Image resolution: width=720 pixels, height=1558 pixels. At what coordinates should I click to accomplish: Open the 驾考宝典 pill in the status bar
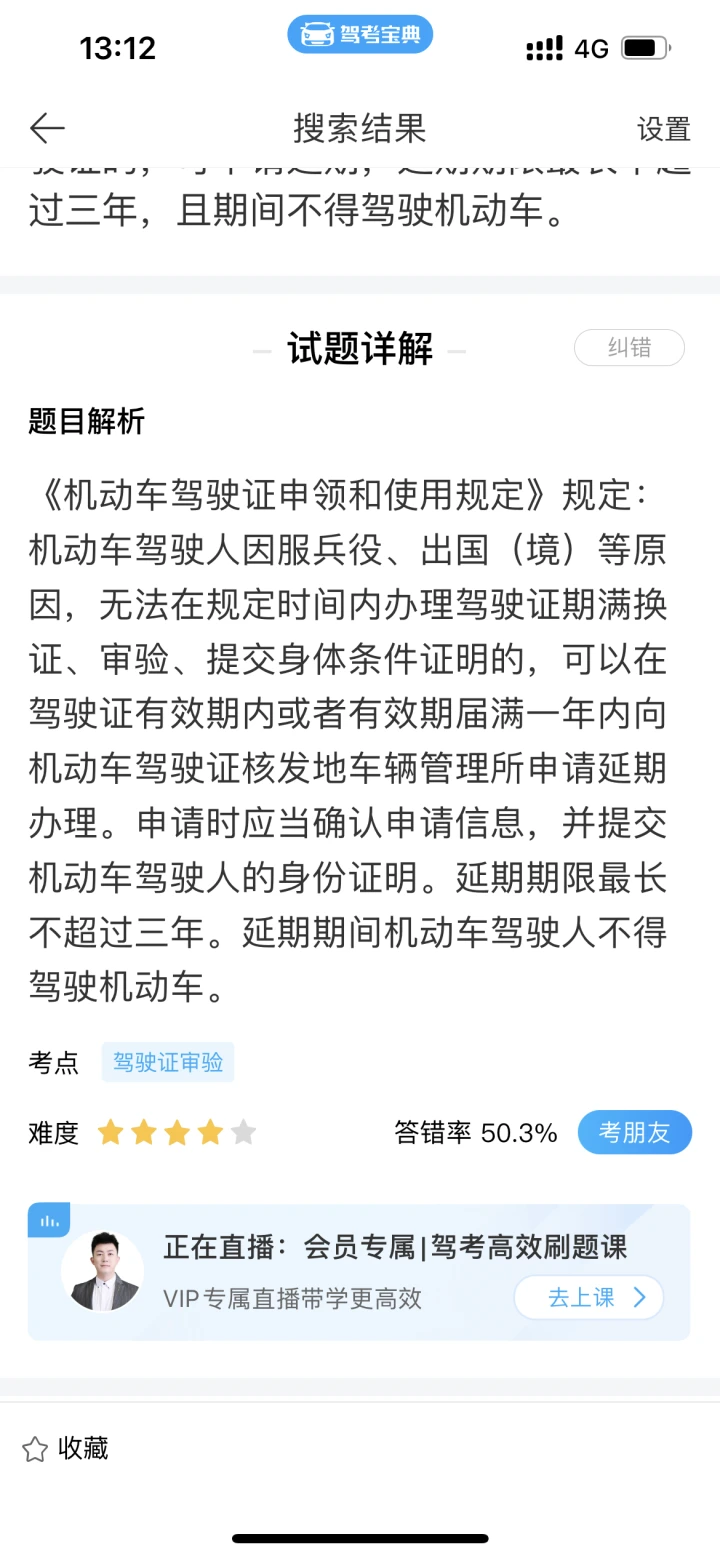point(360,36)
